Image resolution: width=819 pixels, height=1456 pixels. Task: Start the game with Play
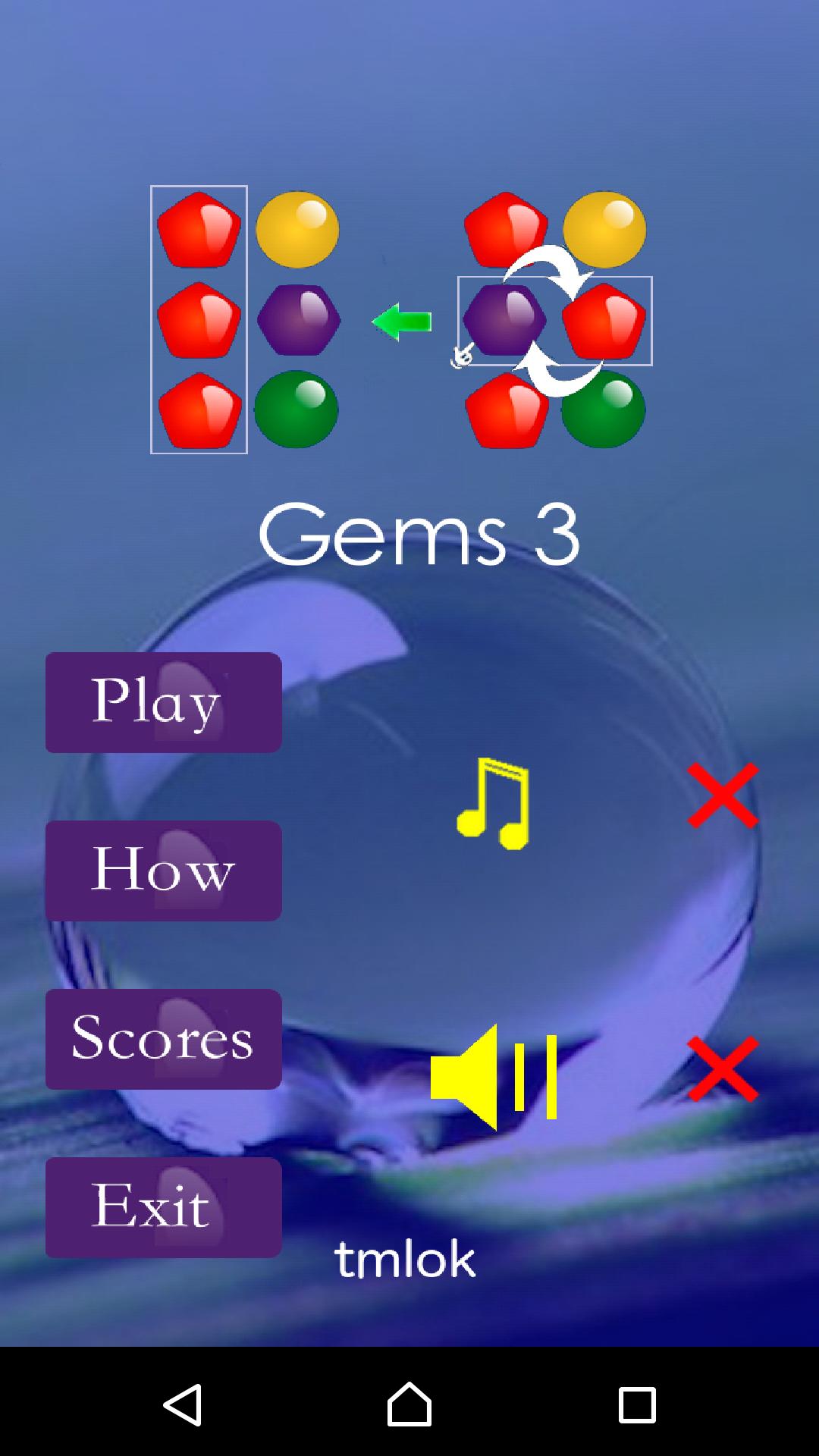[163, 702]
